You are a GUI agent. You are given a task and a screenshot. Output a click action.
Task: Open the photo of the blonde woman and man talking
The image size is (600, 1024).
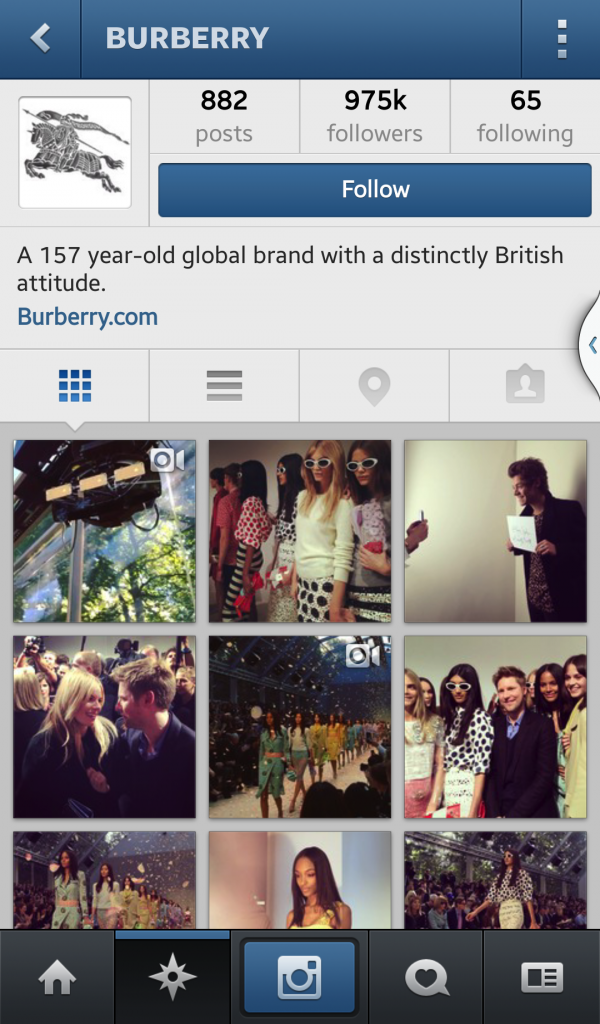(x=104, y=727)
